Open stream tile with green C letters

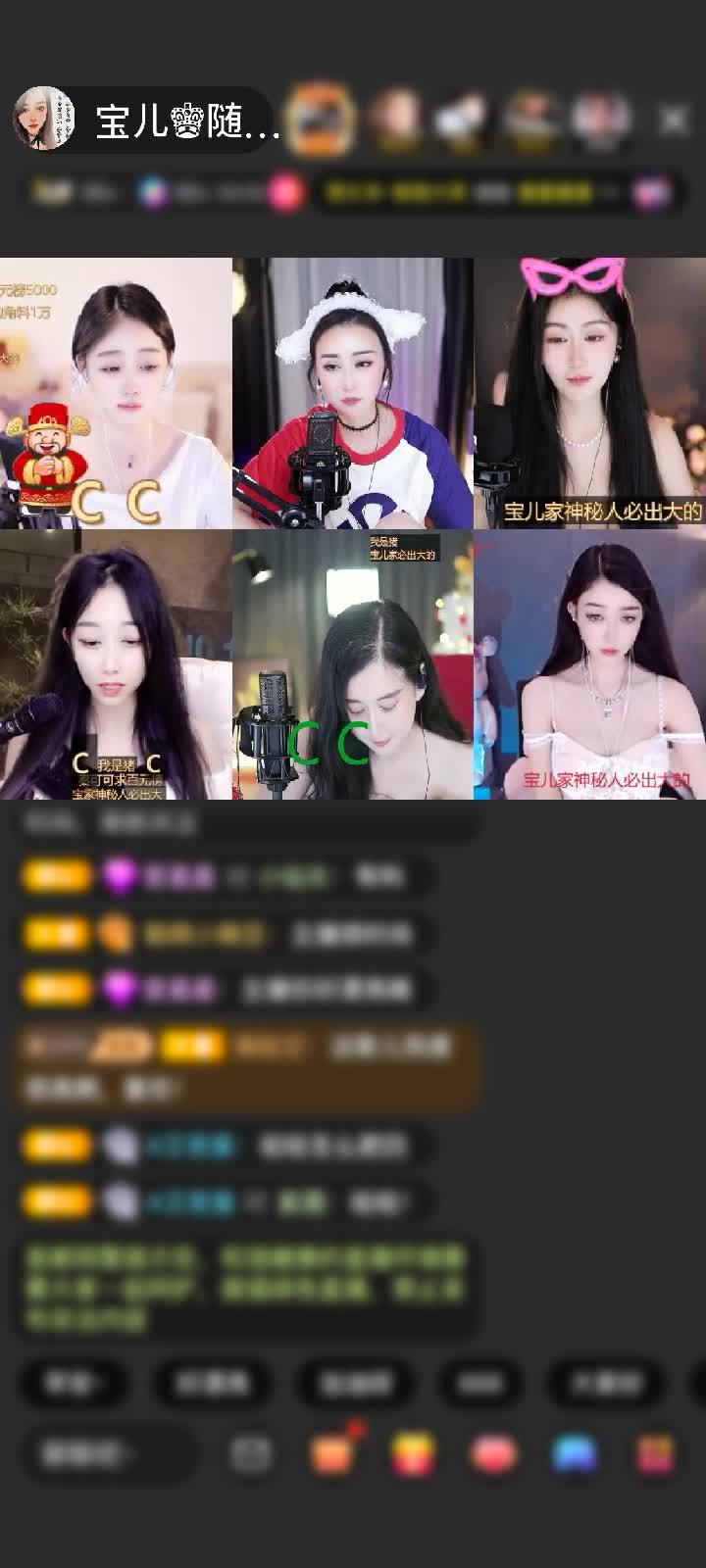pos(352,664)
